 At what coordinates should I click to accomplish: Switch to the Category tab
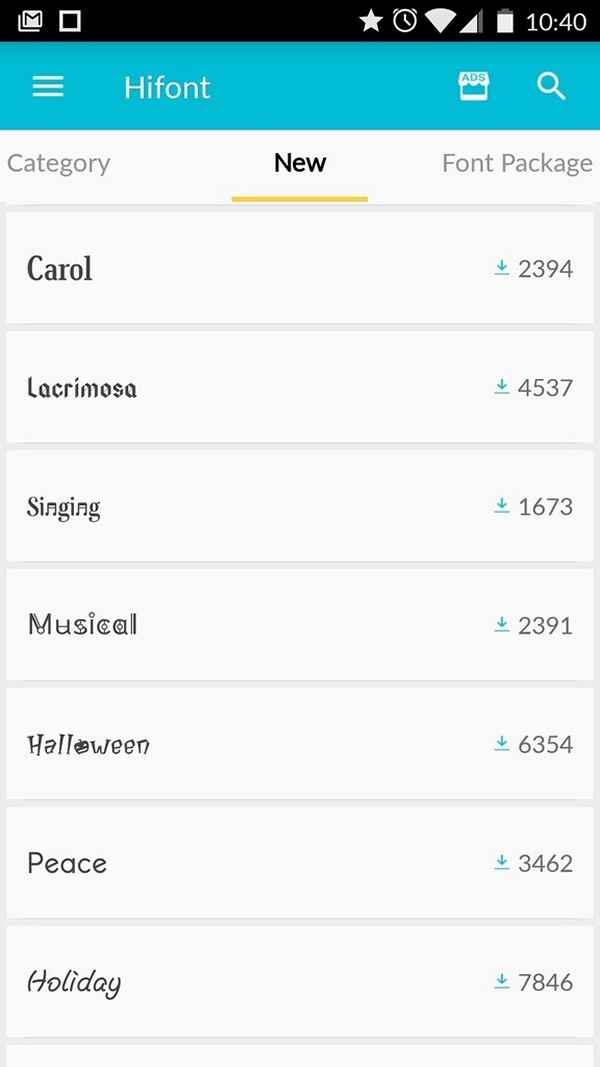[59, 164]
